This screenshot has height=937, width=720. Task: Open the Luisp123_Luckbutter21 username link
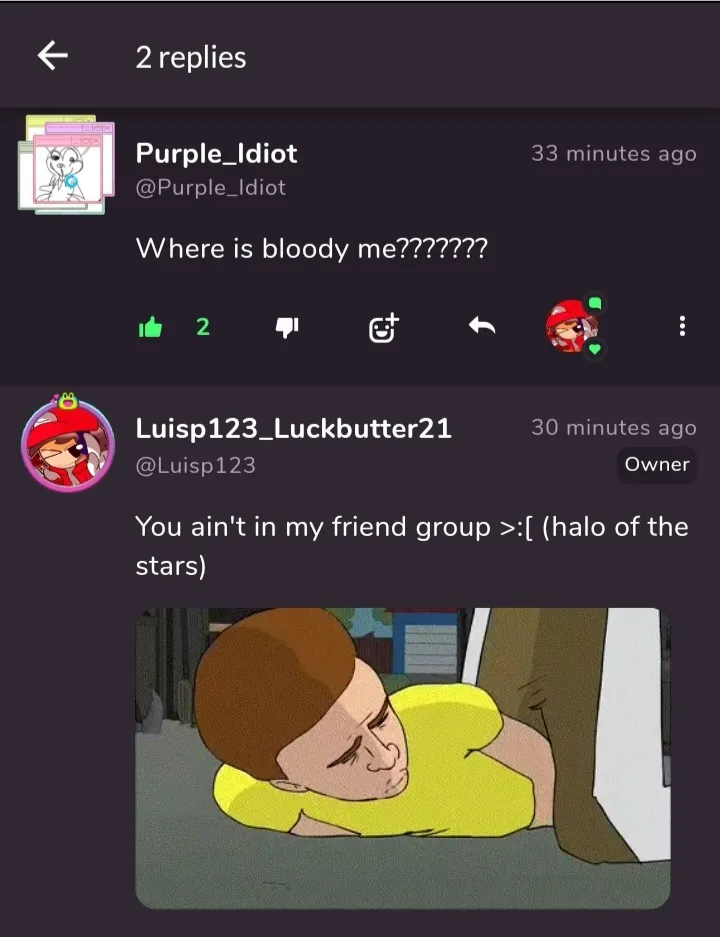[293, 428]
